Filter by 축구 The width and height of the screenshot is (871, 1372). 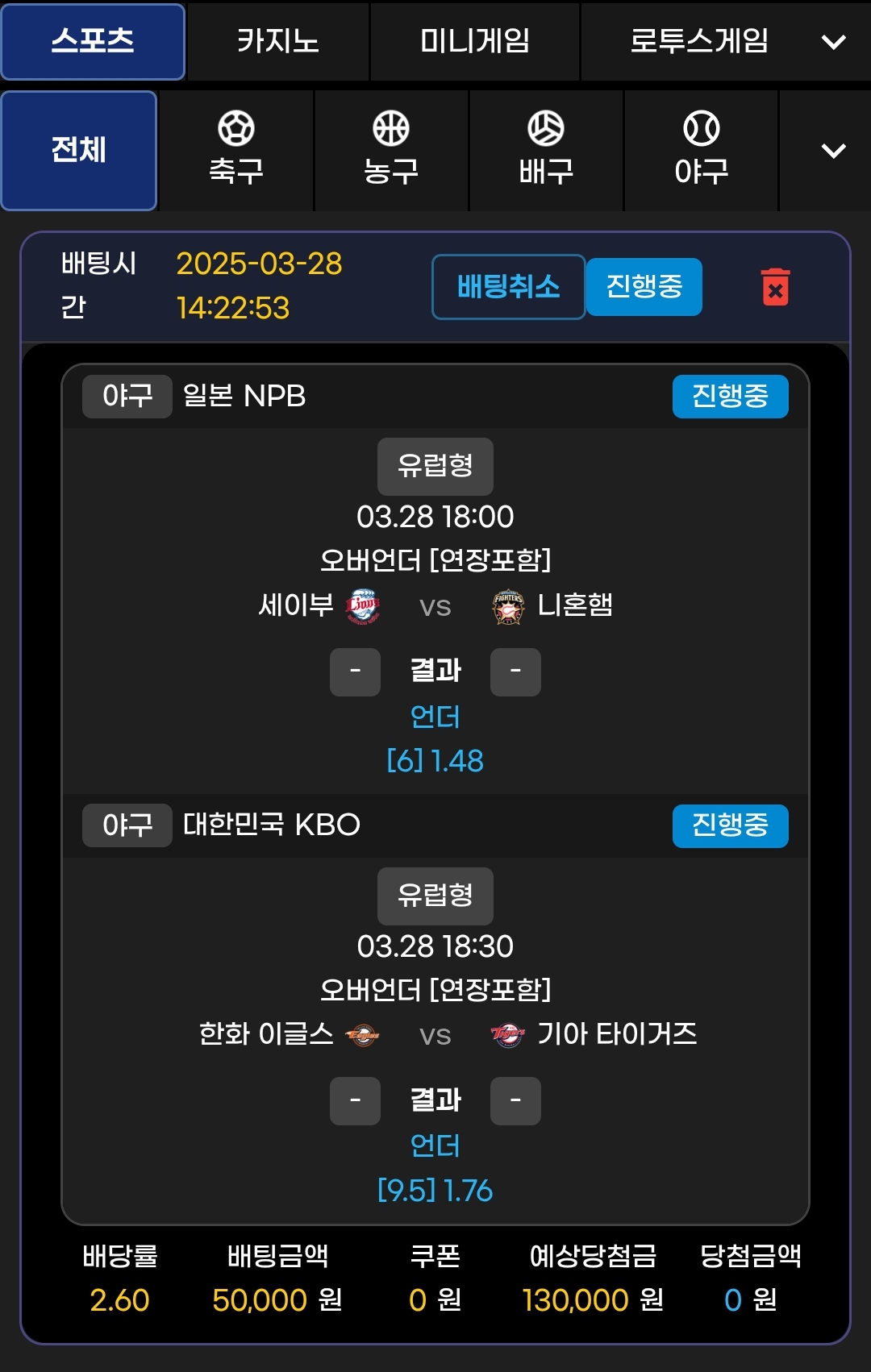(x=236, y=150)
